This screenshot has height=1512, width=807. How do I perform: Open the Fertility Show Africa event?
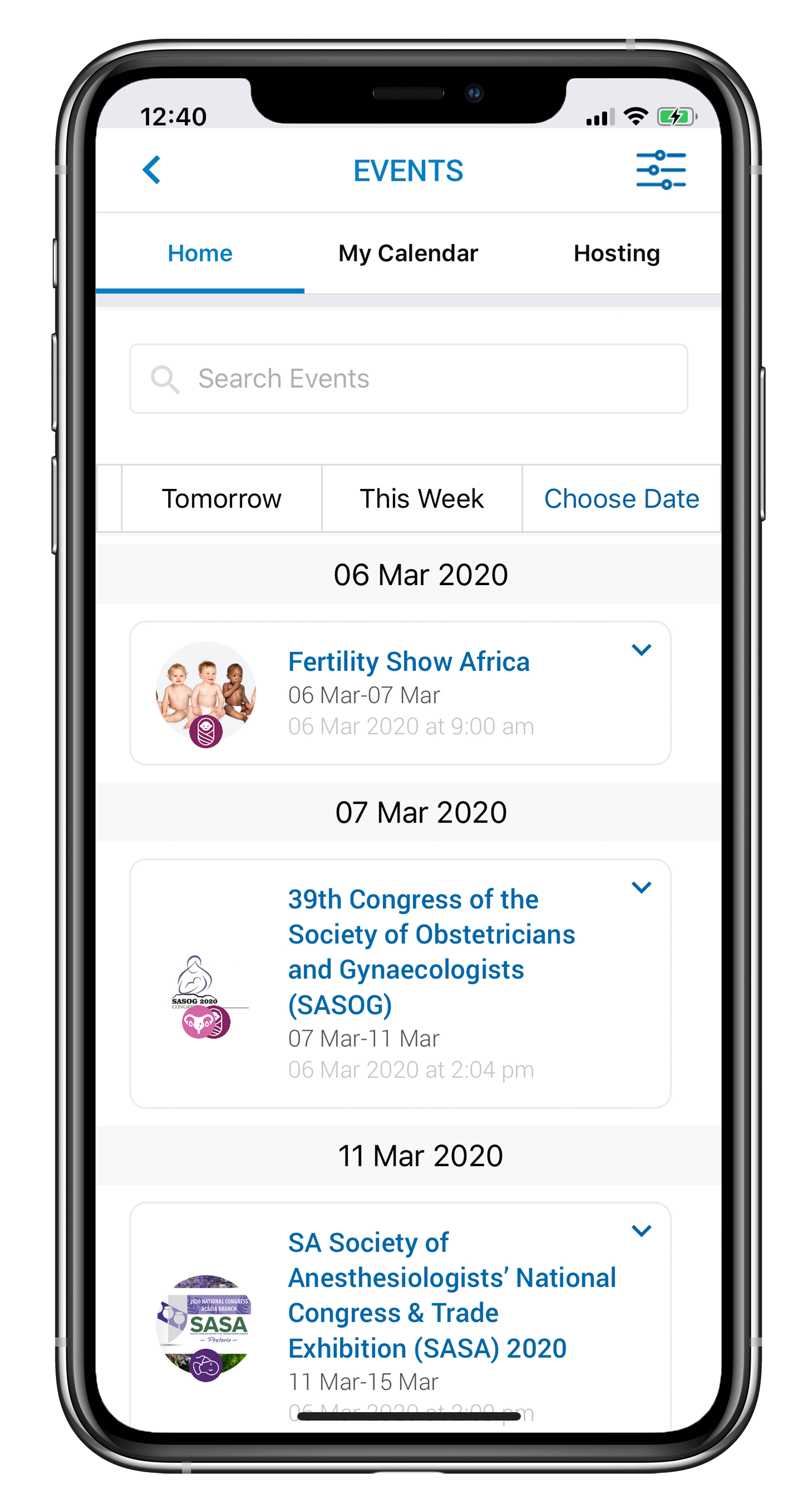tap(400, 693)
